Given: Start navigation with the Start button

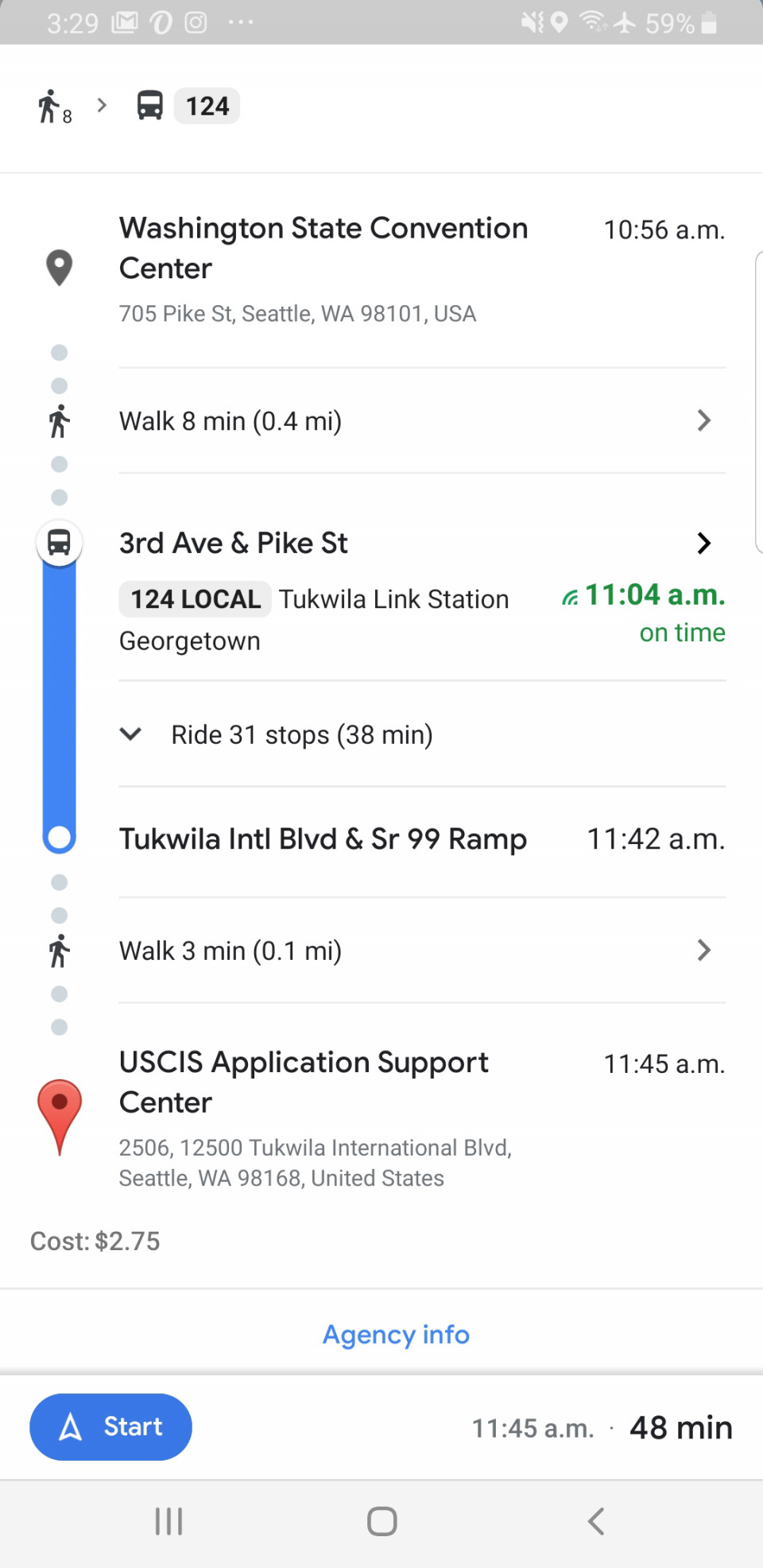Looking at the screenshot, I should 110,1427.
